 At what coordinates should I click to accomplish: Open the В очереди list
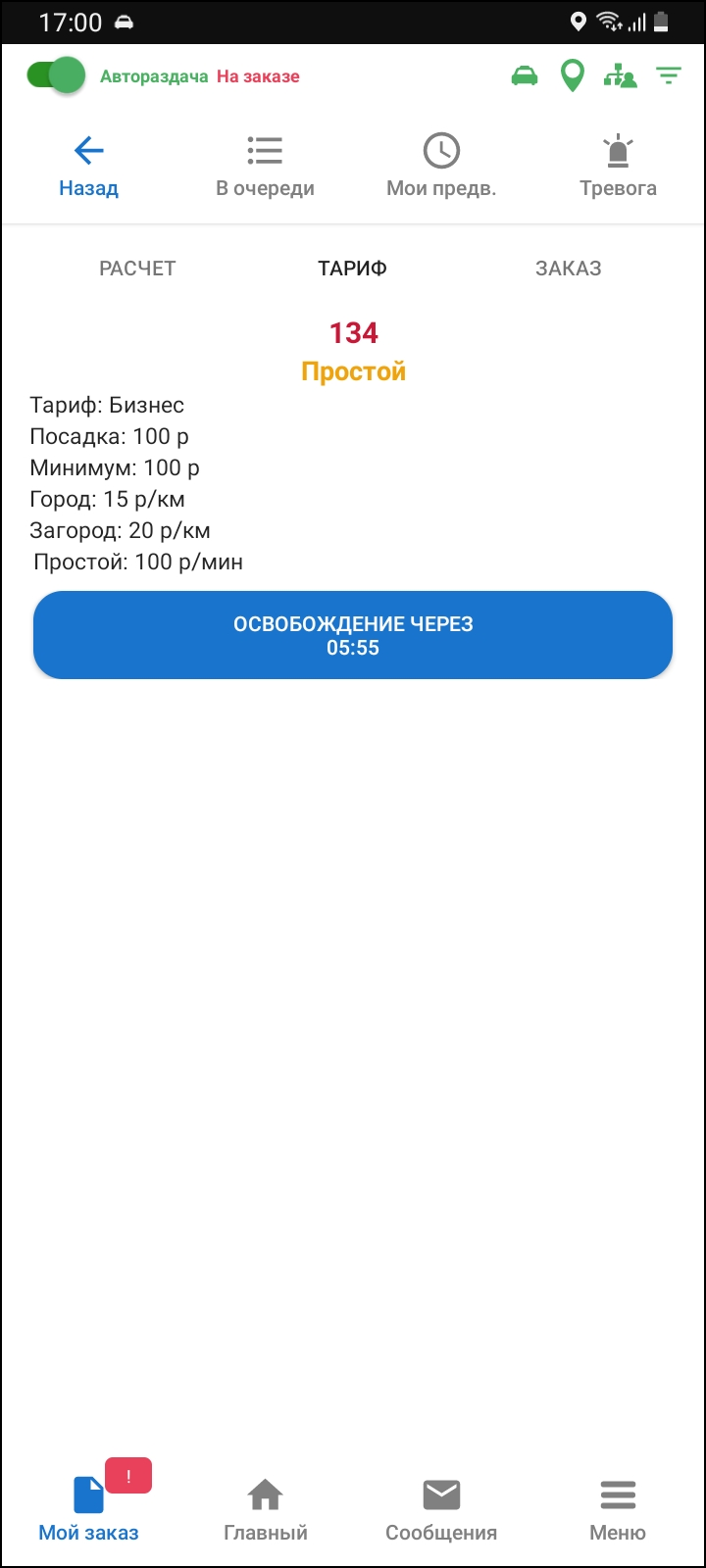pyautogui.click(x=265, y=167)
